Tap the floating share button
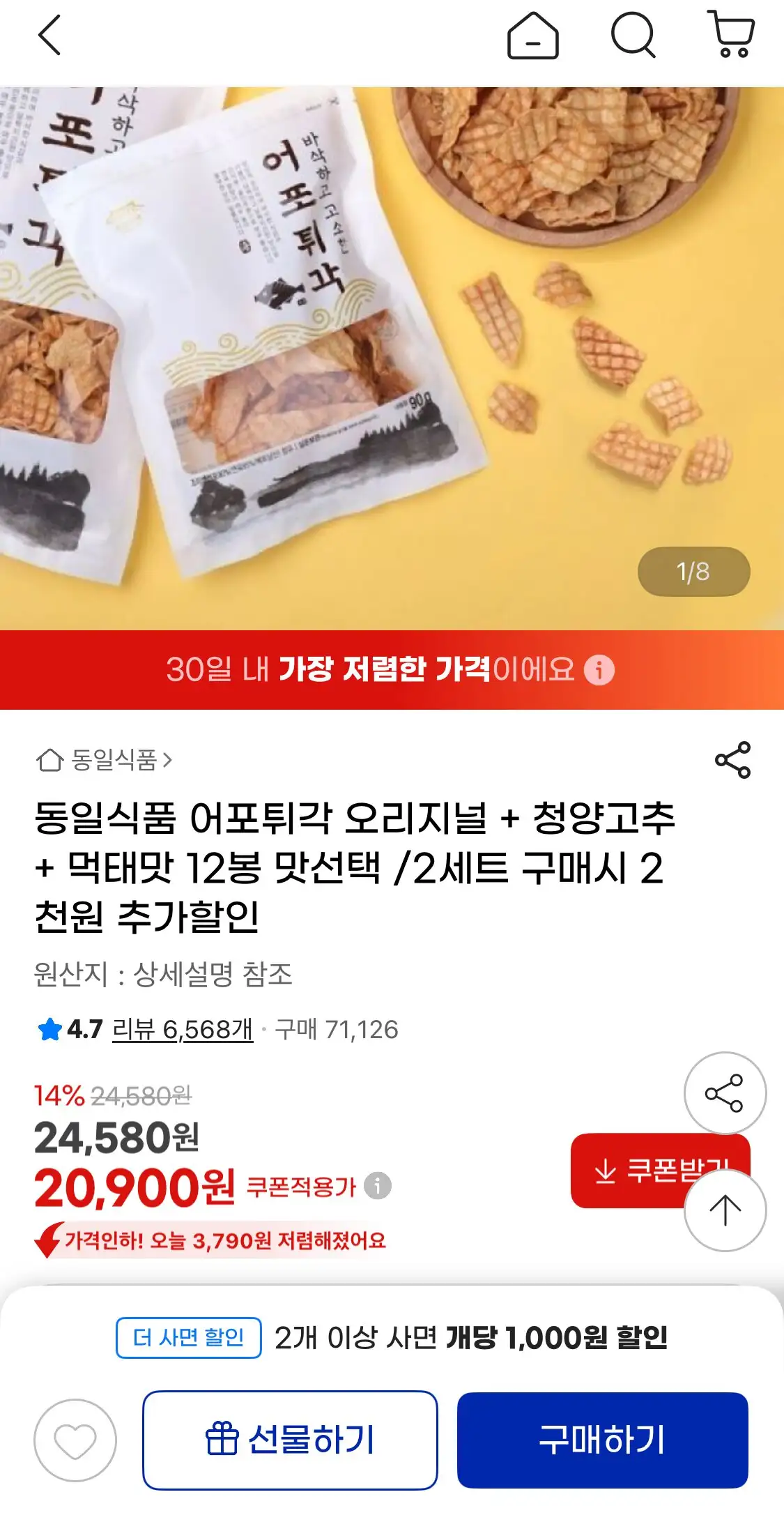The image size is (784, 1522). (725, 1093)
